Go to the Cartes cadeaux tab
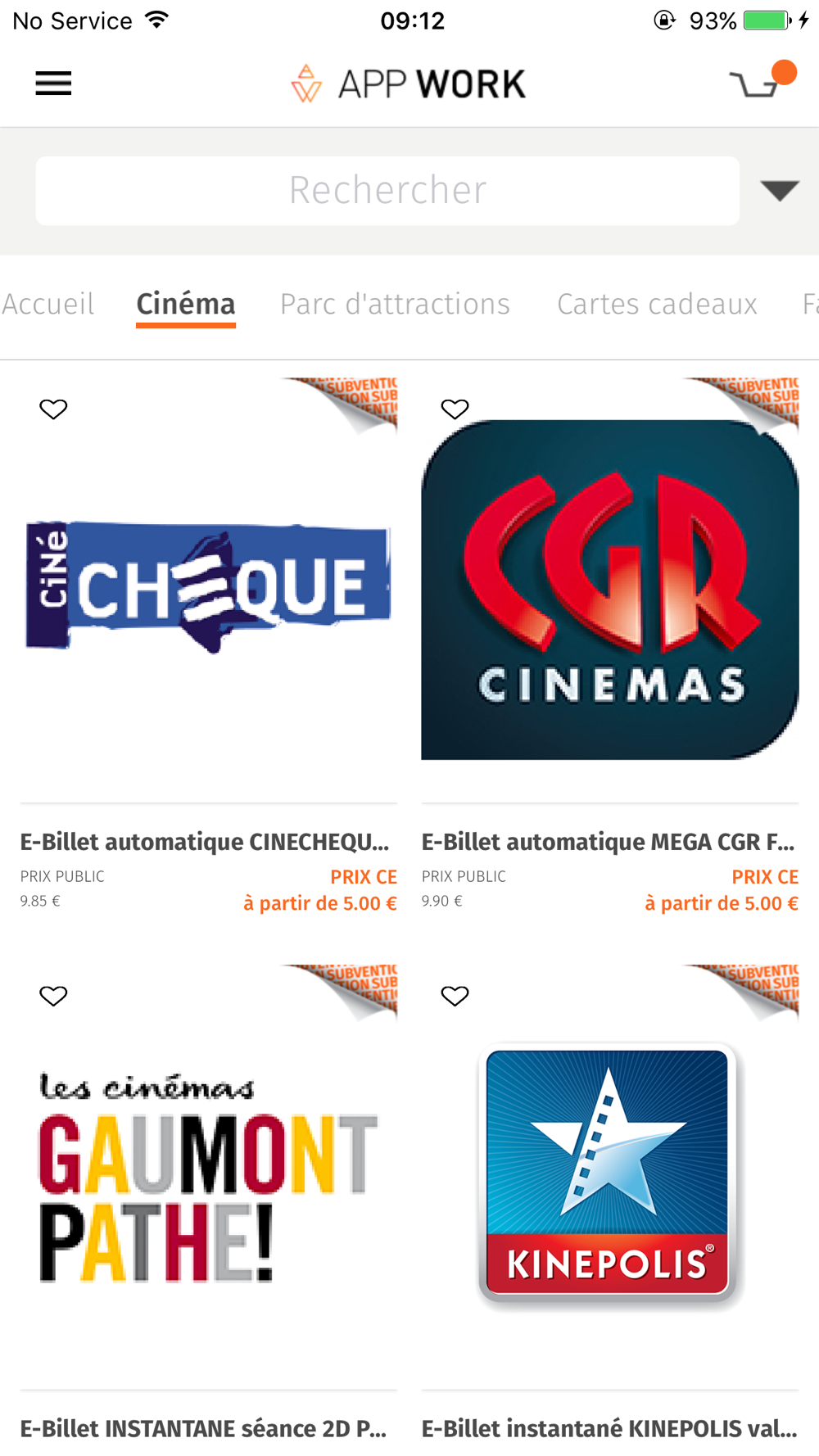This screenshot has height=1456, width=819. pyautogui.click(x=657, y=304)
